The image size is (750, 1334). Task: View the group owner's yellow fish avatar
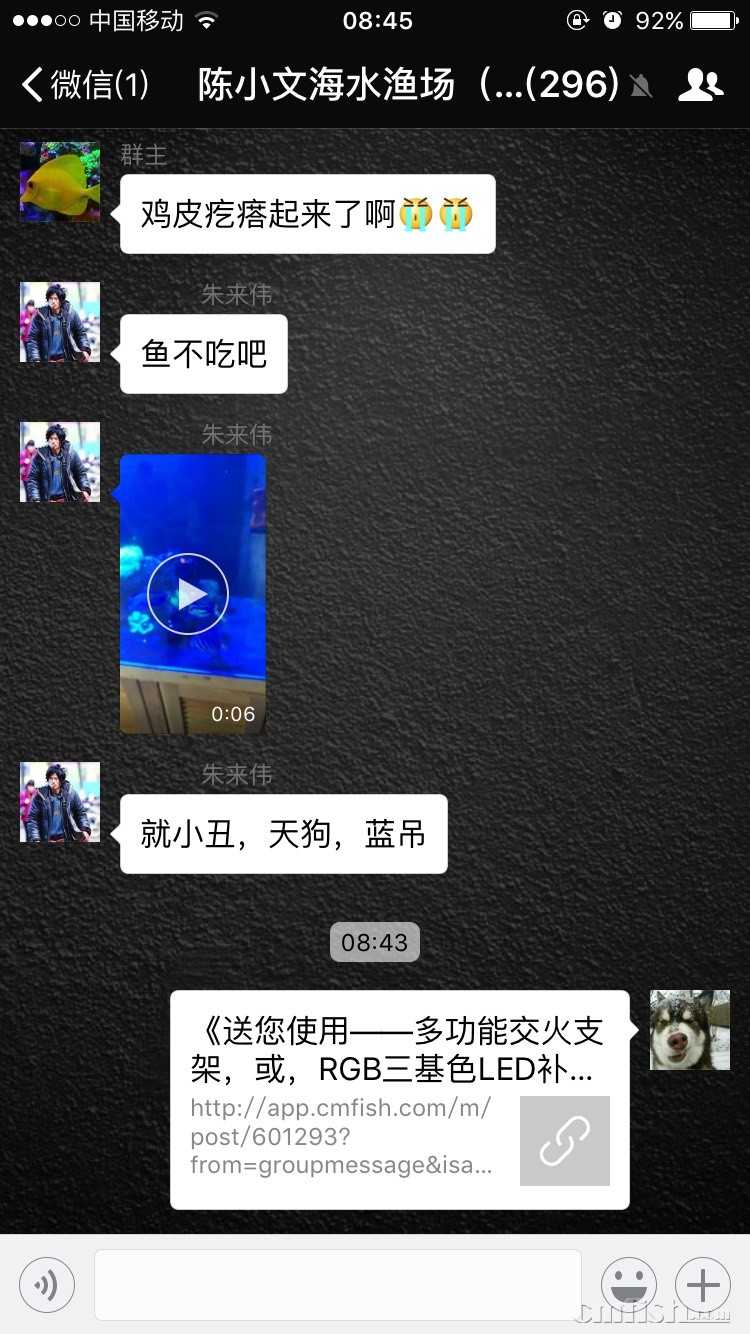pyautogui.click(x=60, y=182)
